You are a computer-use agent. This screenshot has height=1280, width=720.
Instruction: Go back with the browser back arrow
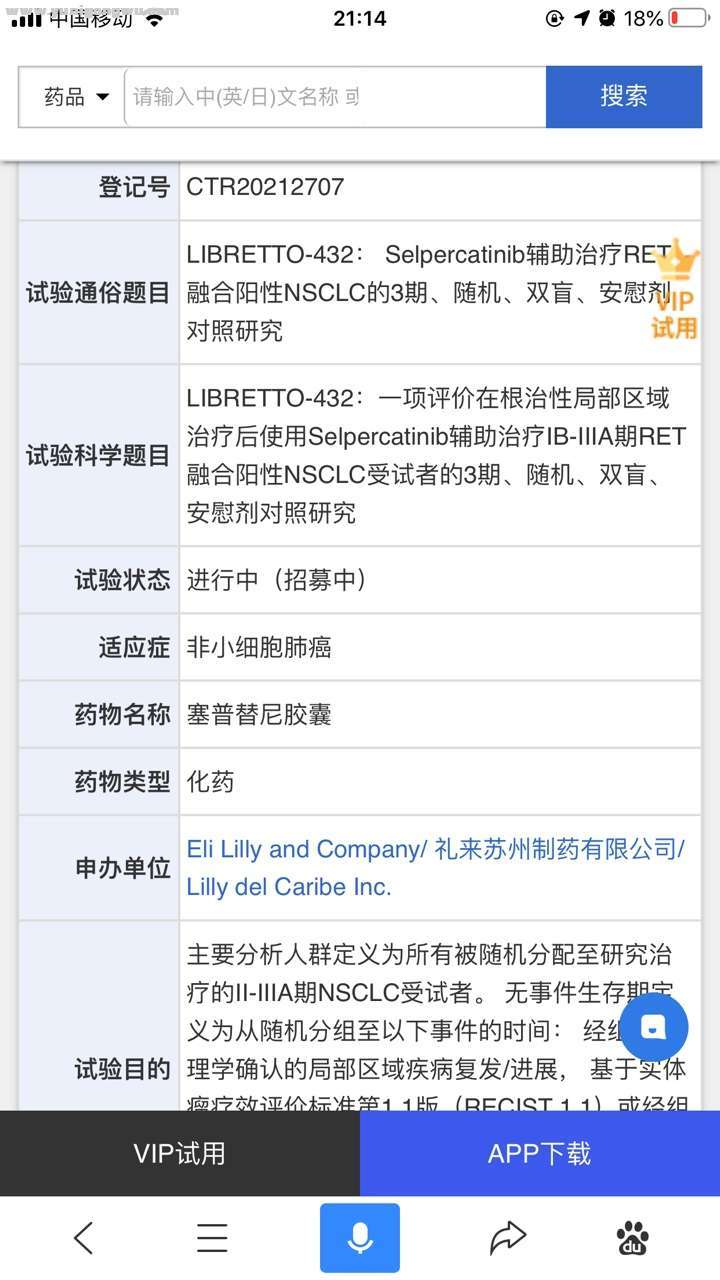click(84, 1238)
